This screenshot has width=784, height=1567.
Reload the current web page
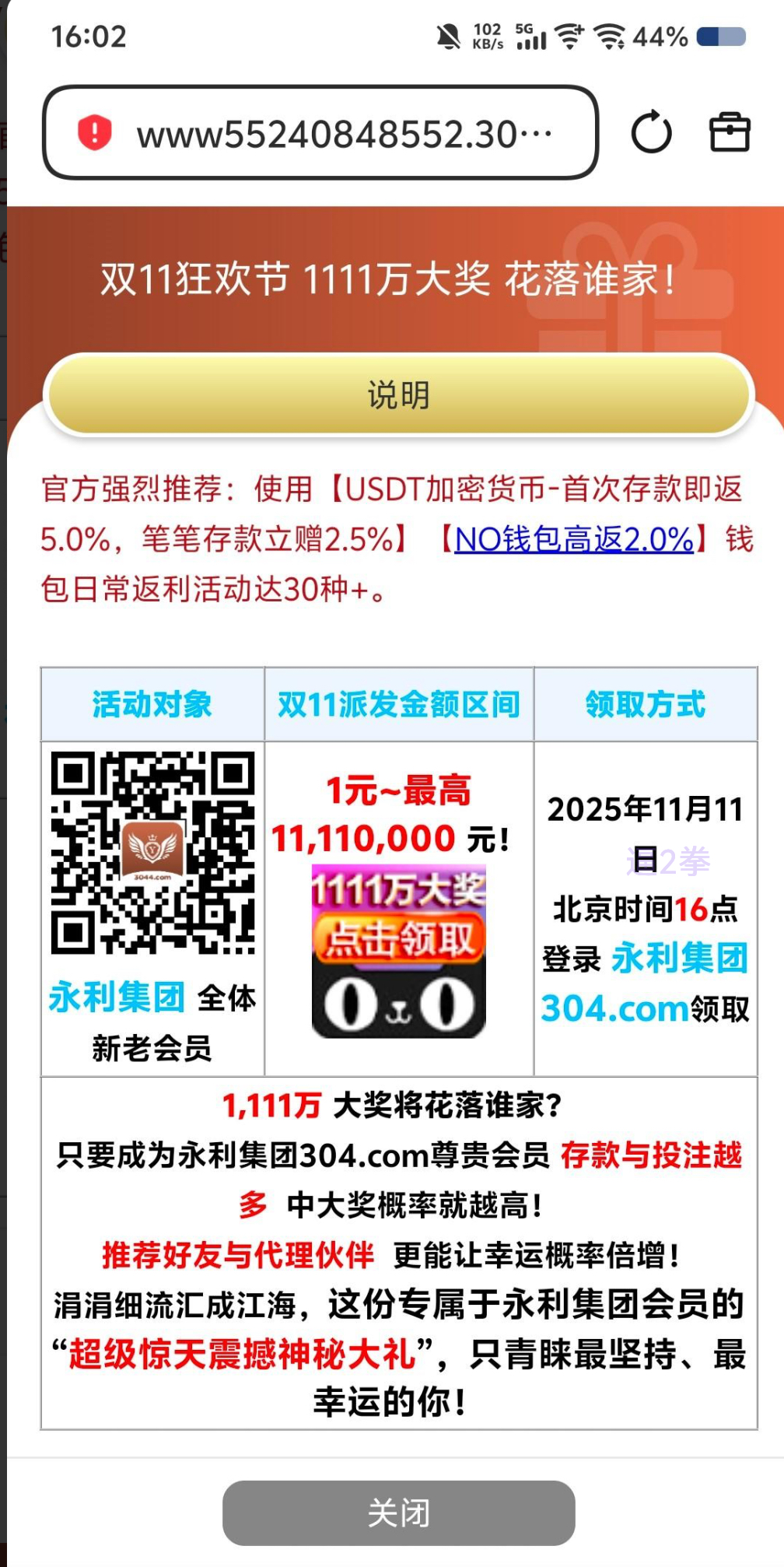pos(651,133)
